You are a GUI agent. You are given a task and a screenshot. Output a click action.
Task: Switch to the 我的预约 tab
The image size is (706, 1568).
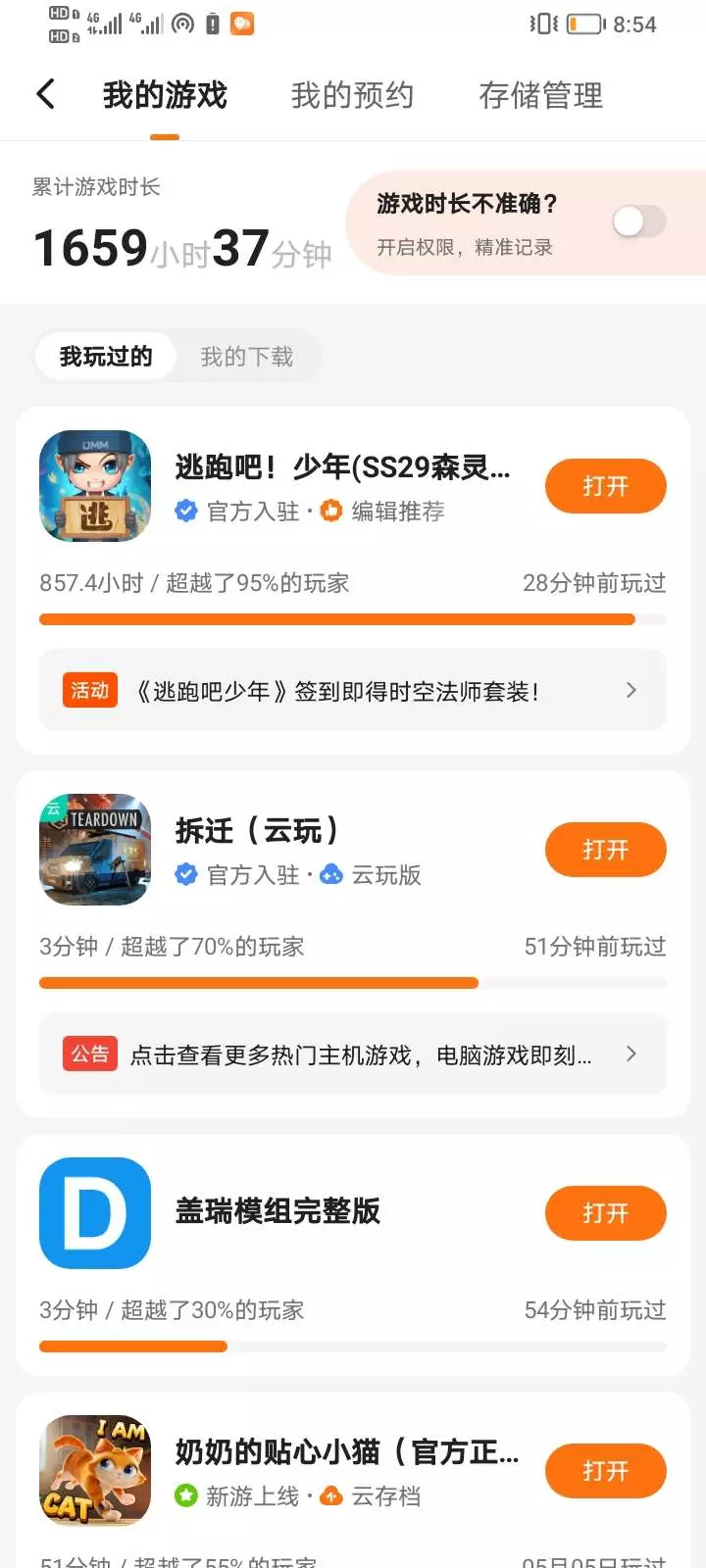click(x=352, y=95)
